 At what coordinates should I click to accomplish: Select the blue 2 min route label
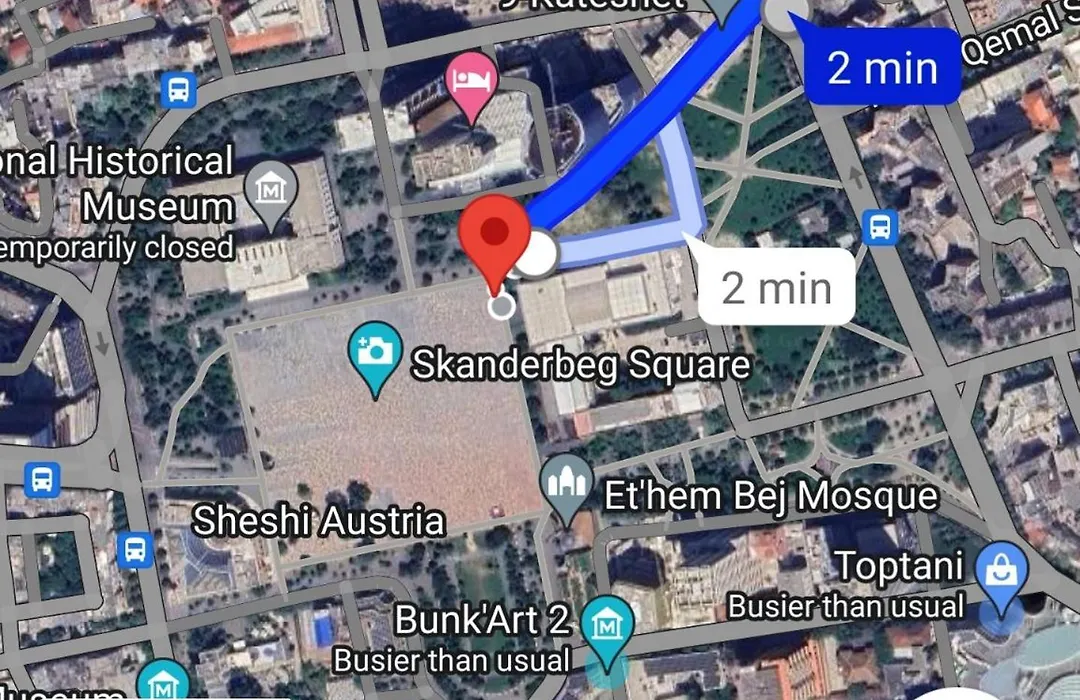tap(882, 68)
